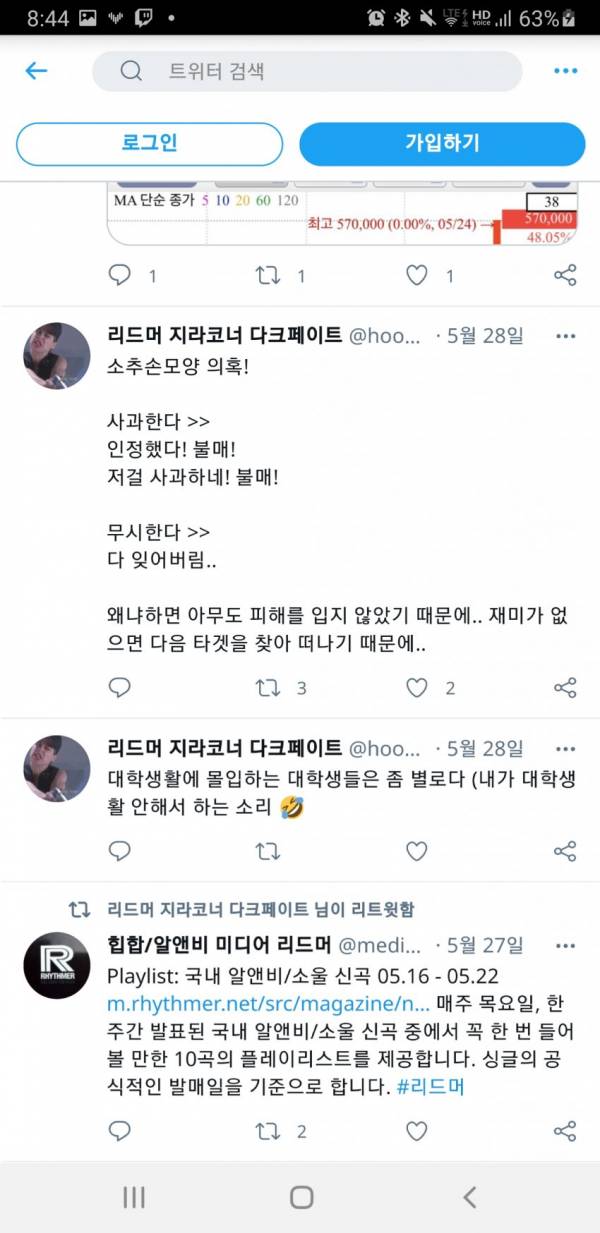Like the stock chart tweet at top
The image size is (600, 1233).
[417, 275]
